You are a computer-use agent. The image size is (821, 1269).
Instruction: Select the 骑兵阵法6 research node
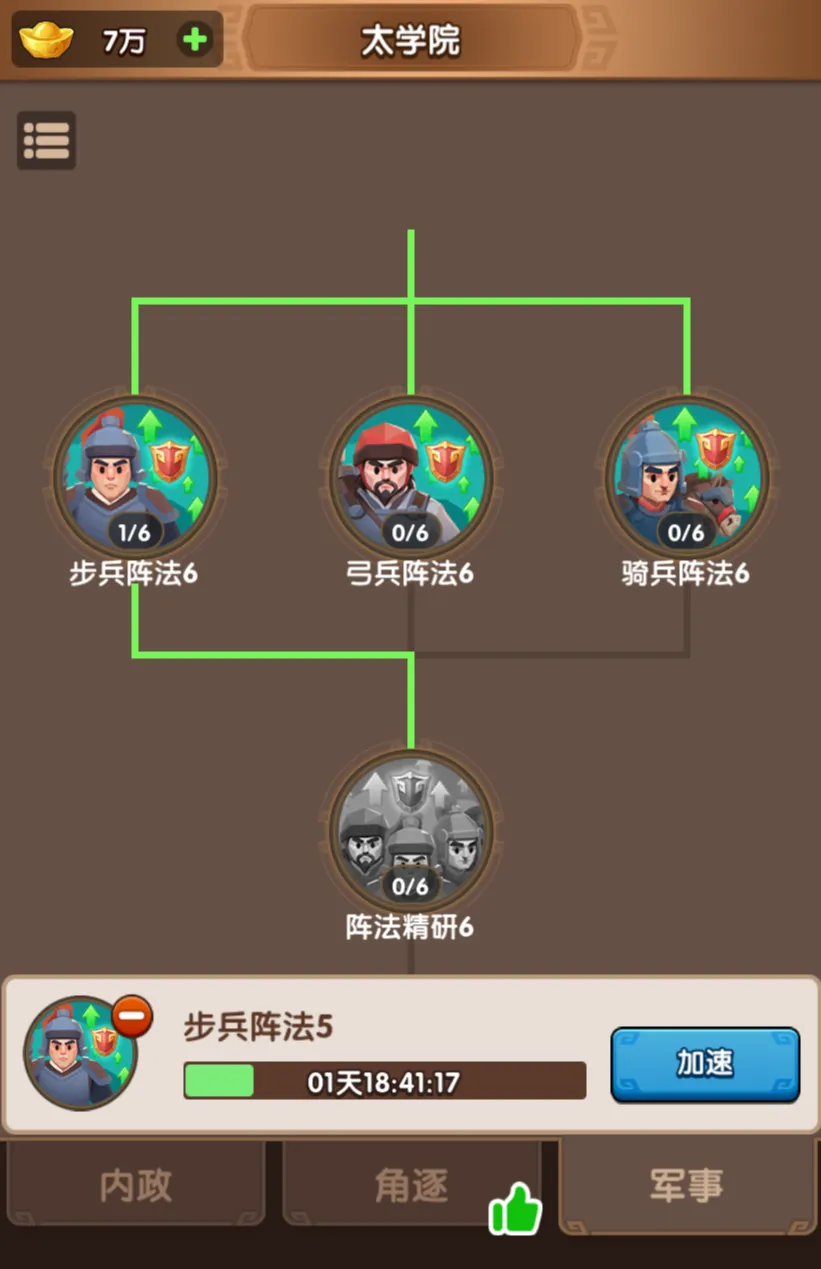point(686,478)
